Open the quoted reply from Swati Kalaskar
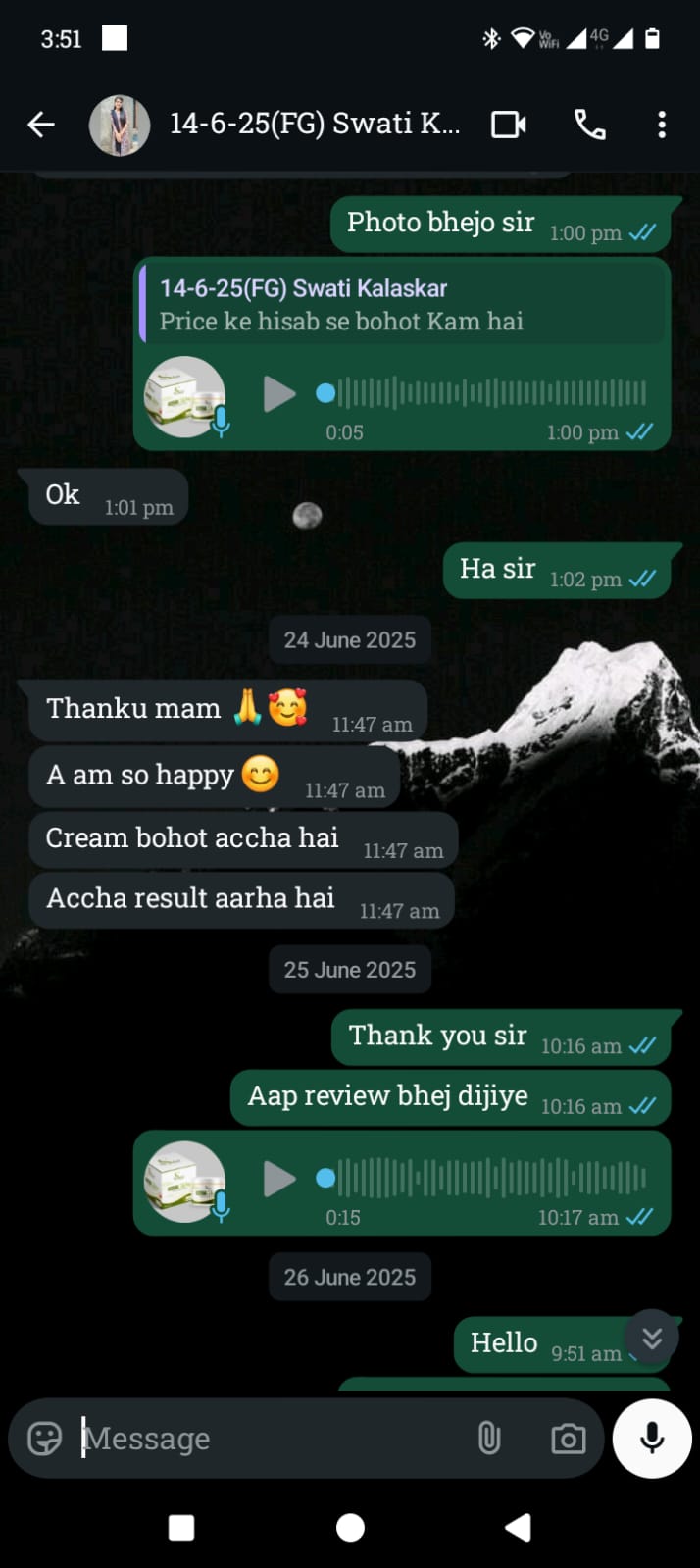This screenshot has width=700, height=1568. pyautogui.click(x=402, y=305)
